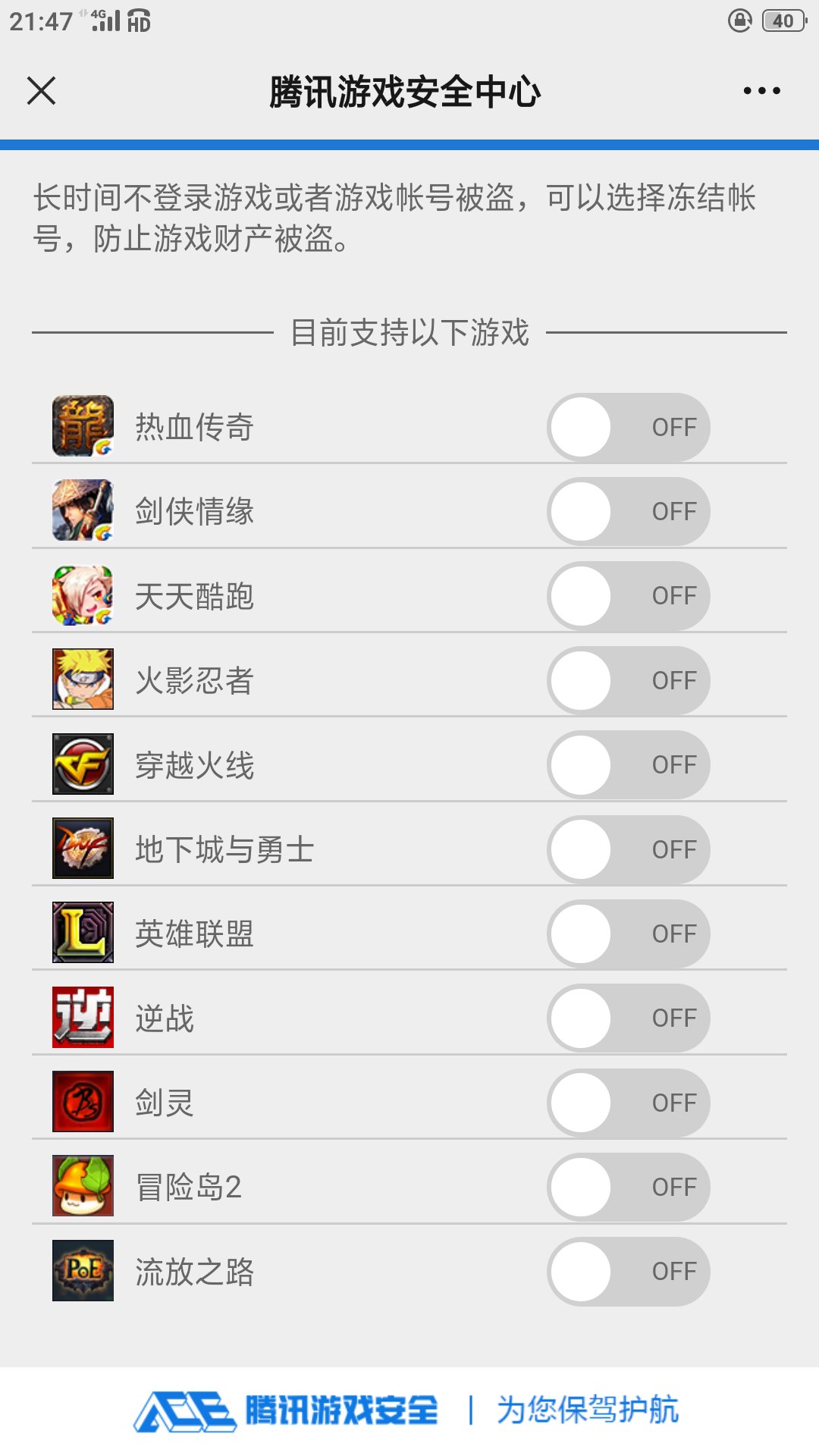819x1456 pixels.
Task: Switch on 地下城与勇士 account freeze
Action: (629, 849)
